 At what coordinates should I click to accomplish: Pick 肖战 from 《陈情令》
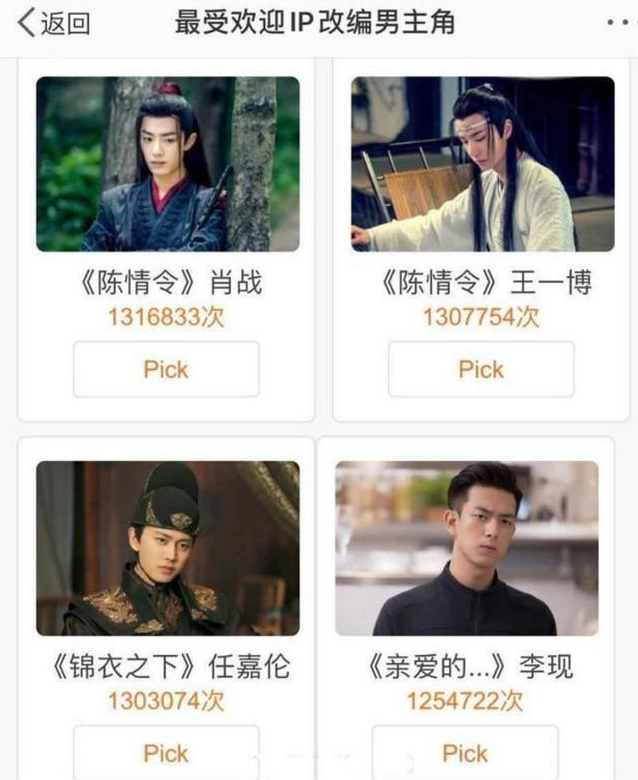point(166,369)
